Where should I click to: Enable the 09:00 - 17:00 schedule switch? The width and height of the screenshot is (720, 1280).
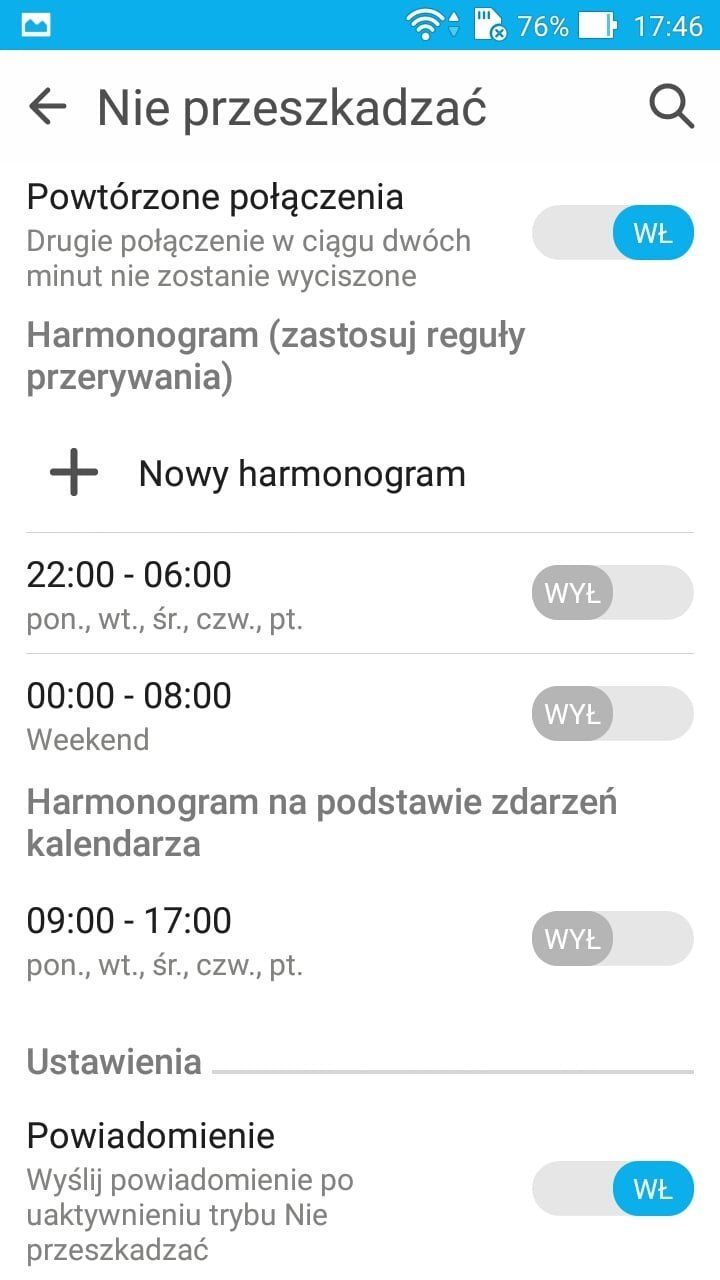(x=612, y=939)
